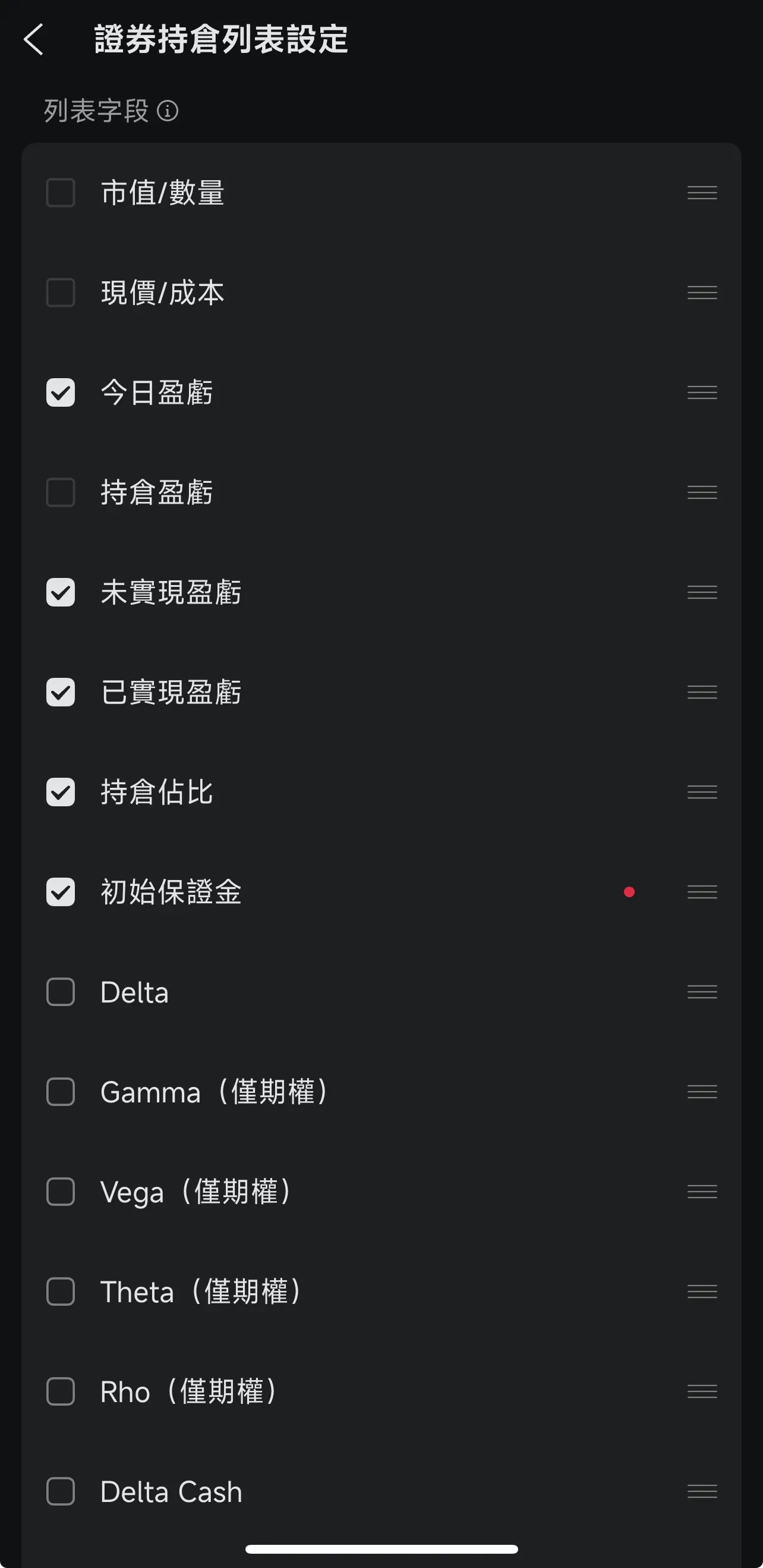Tick the Vega（僅期權）checkbox
The height and width of the screenshot is (1568, 763).
[x=61, y=1191]
